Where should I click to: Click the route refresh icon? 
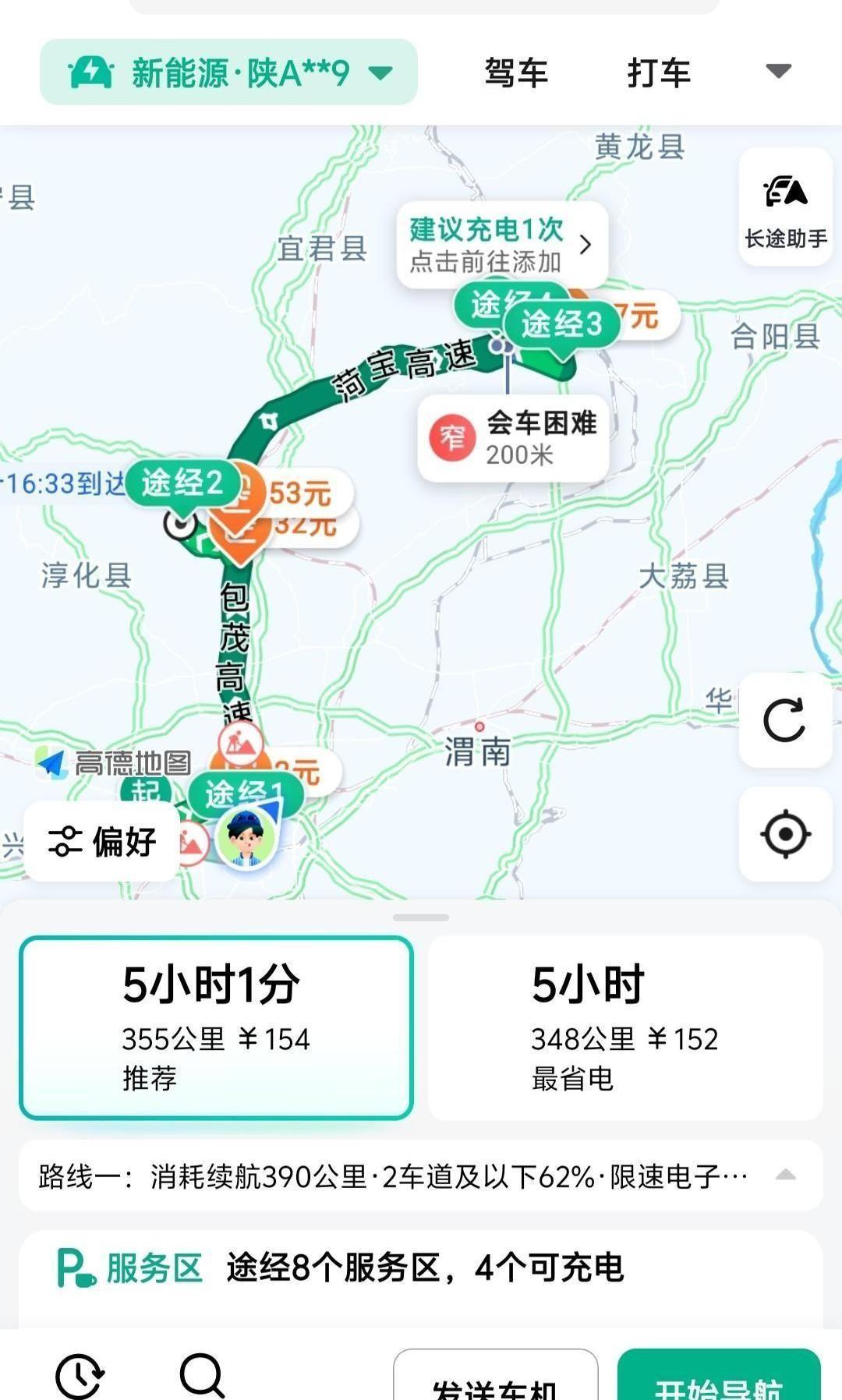[785, 721]
